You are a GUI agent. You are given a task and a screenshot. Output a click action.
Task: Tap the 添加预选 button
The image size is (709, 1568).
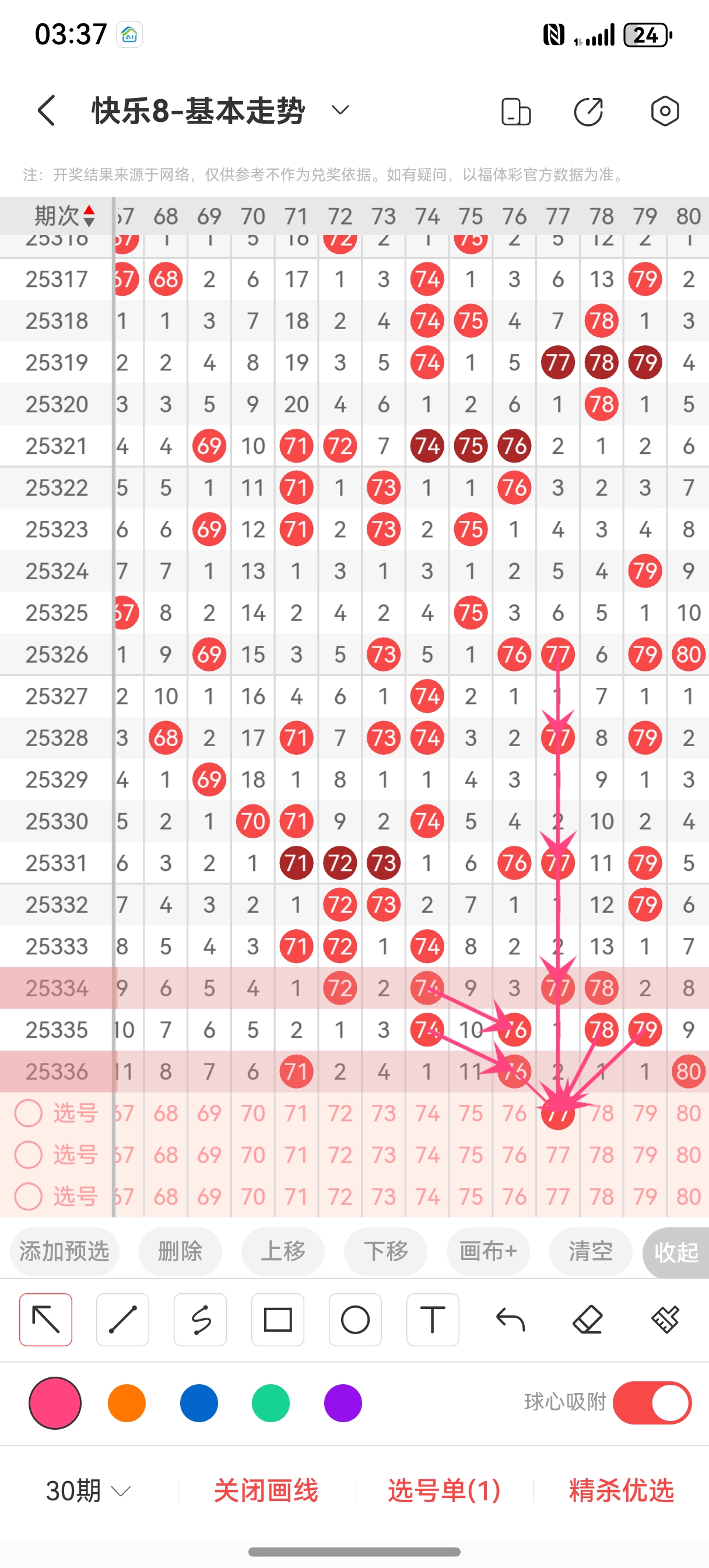65,1251
